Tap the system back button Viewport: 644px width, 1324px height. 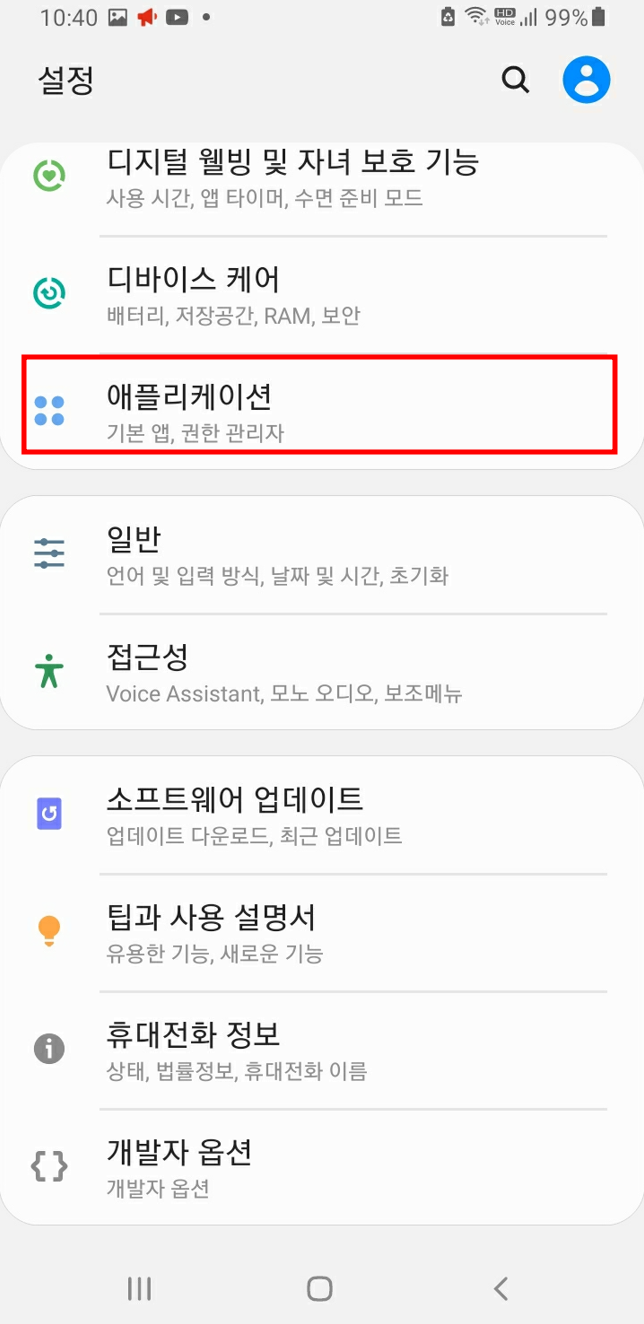coord(501,1288)
